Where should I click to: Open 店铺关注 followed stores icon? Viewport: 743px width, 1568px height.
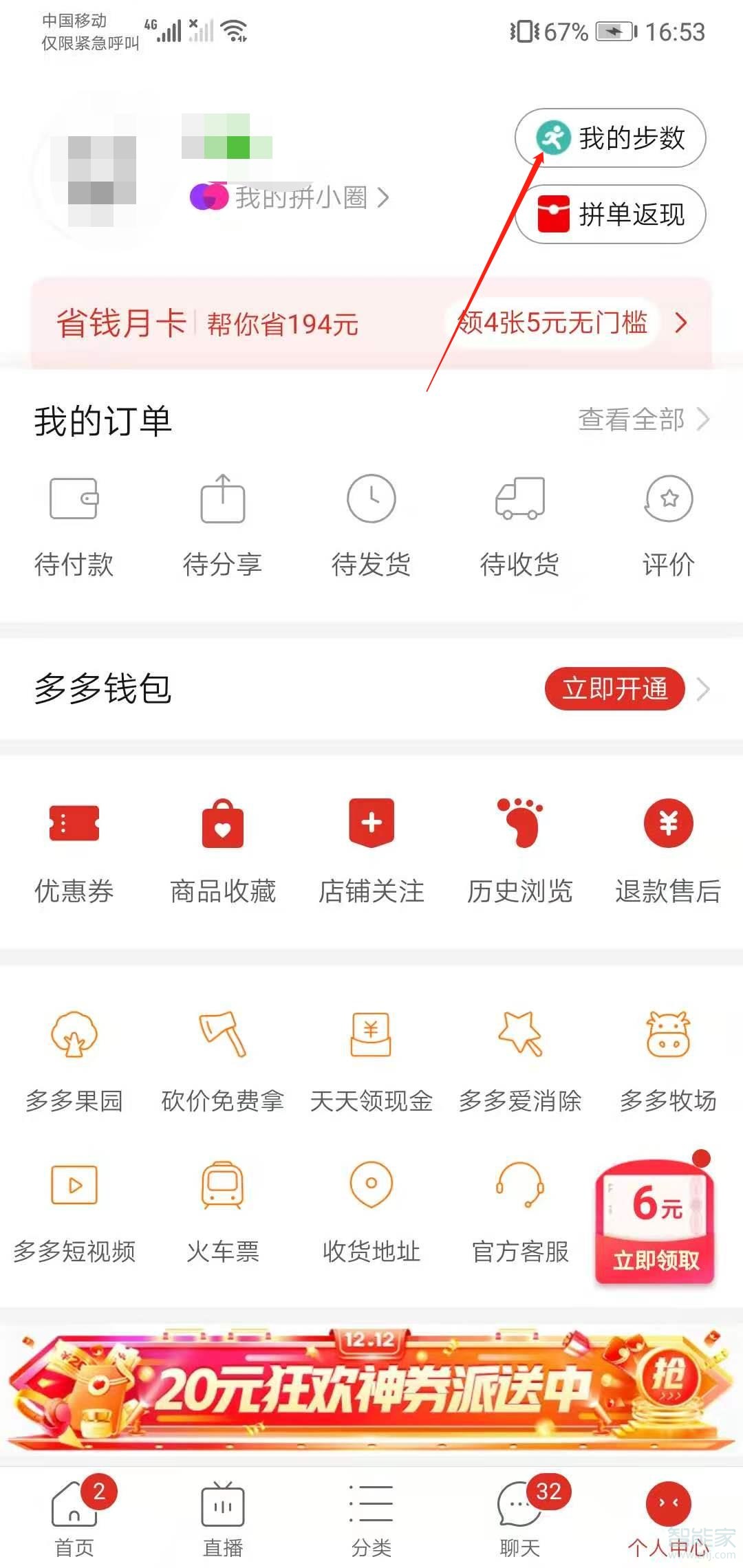[x=371, y=849]
